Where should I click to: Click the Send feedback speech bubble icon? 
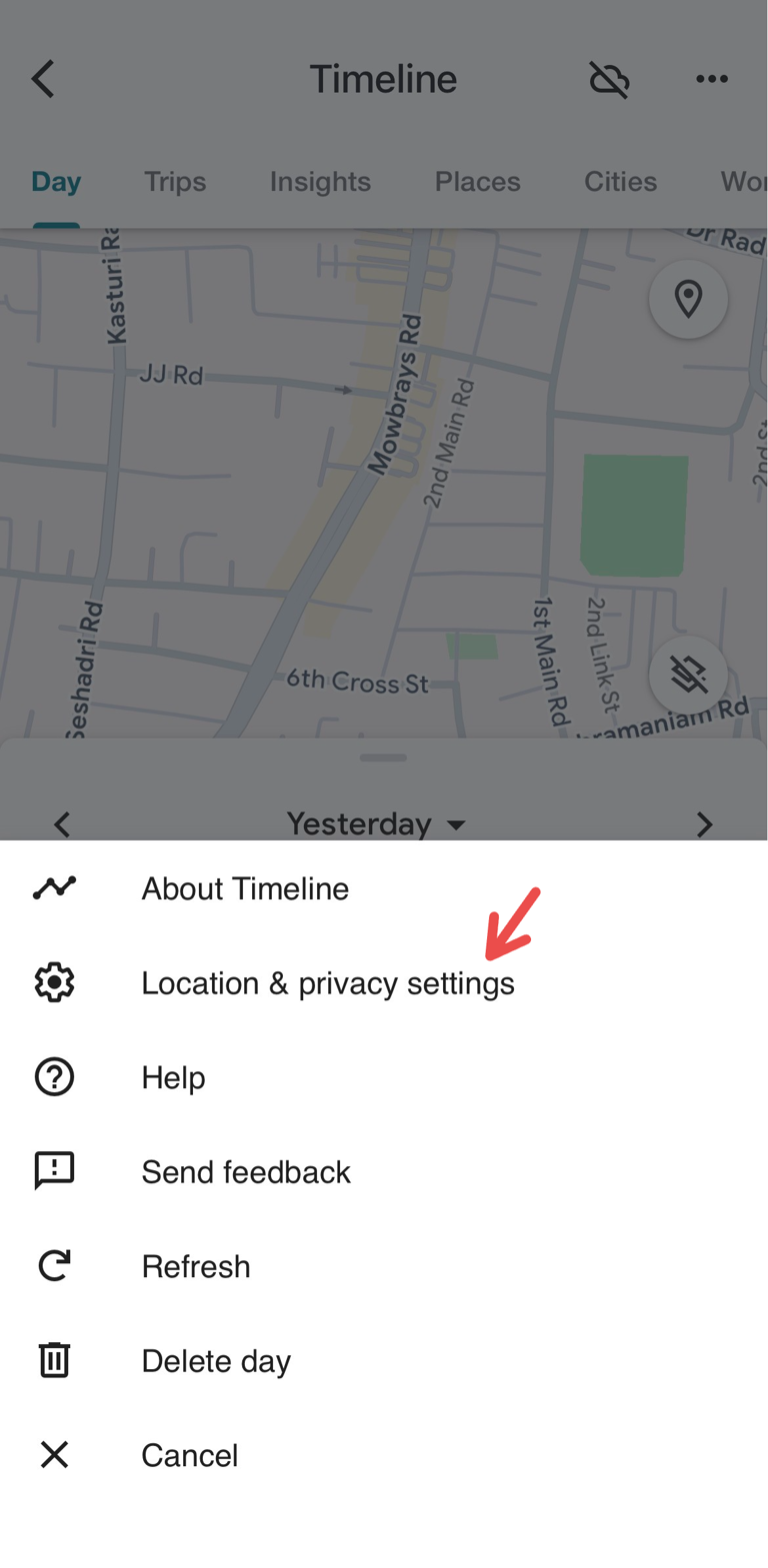[x=55, y=1171]
